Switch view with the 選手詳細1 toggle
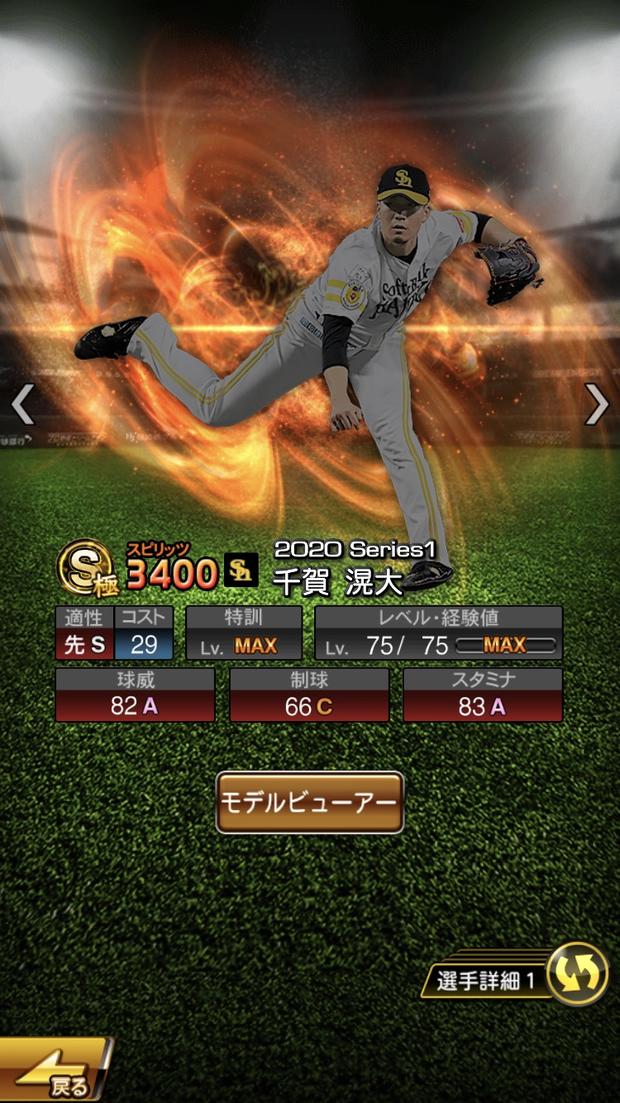620x1103 pixels. pos(576,974)
